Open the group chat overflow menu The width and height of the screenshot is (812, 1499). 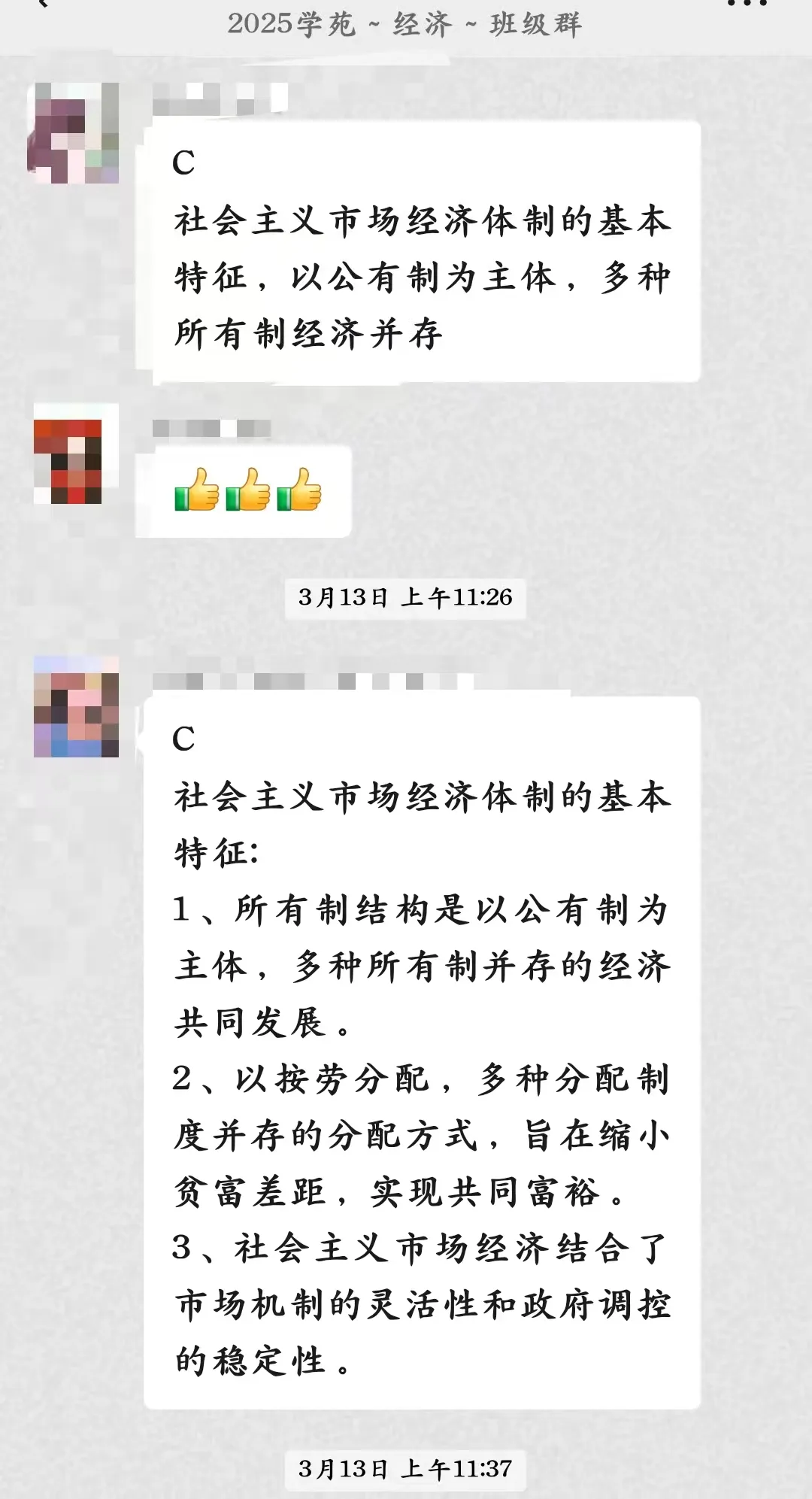[747, 6]
